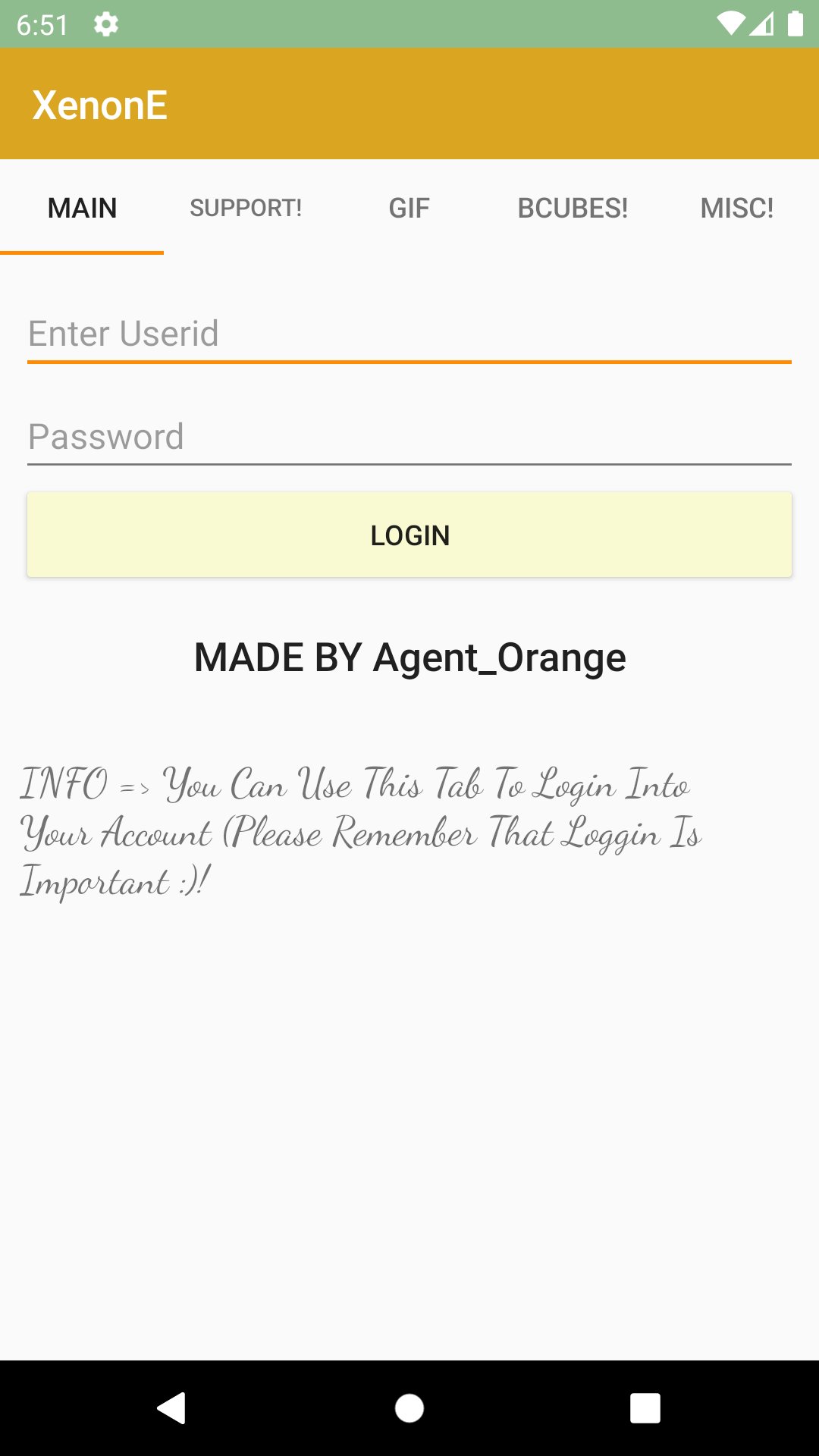This screenshot has width=819, height=1456.
Task: Focus the Enter Userid input field
Action: pyautogui.click(x=409, y=334)
